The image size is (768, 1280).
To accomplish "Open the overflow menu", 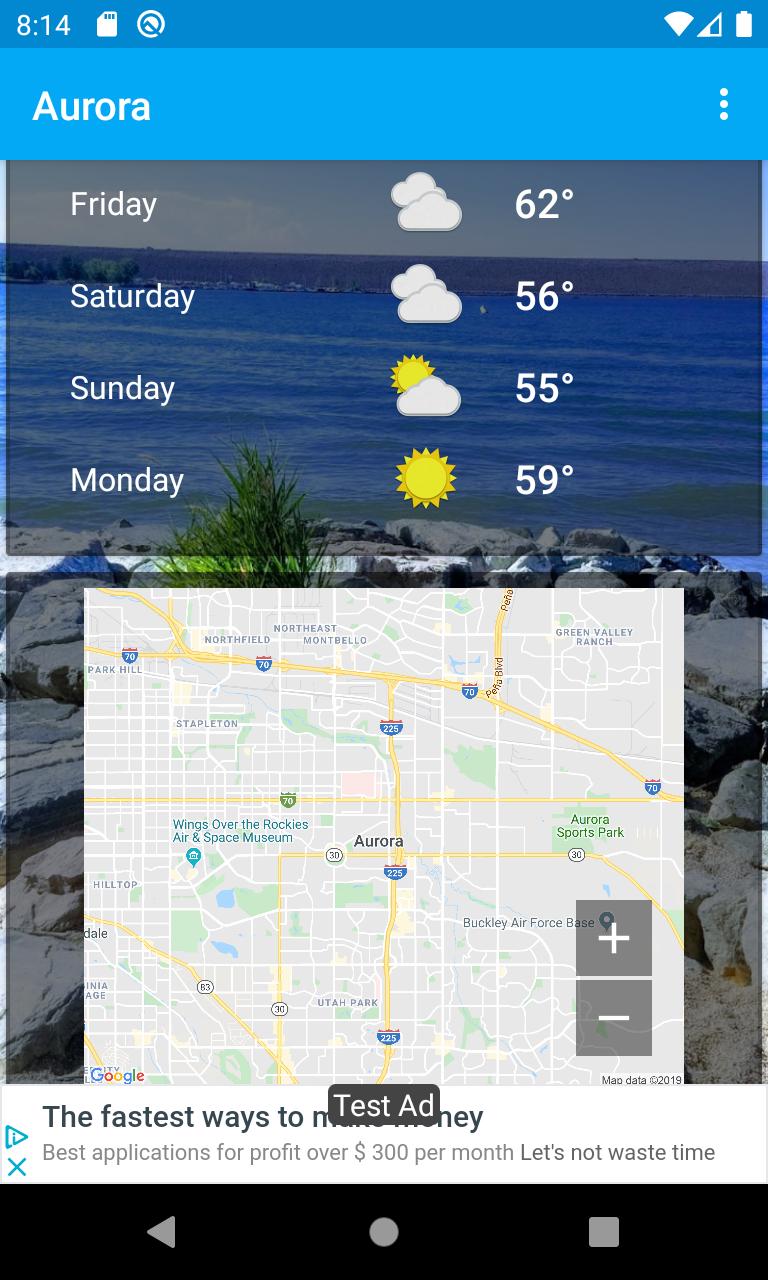I will [x=723, y=104].
